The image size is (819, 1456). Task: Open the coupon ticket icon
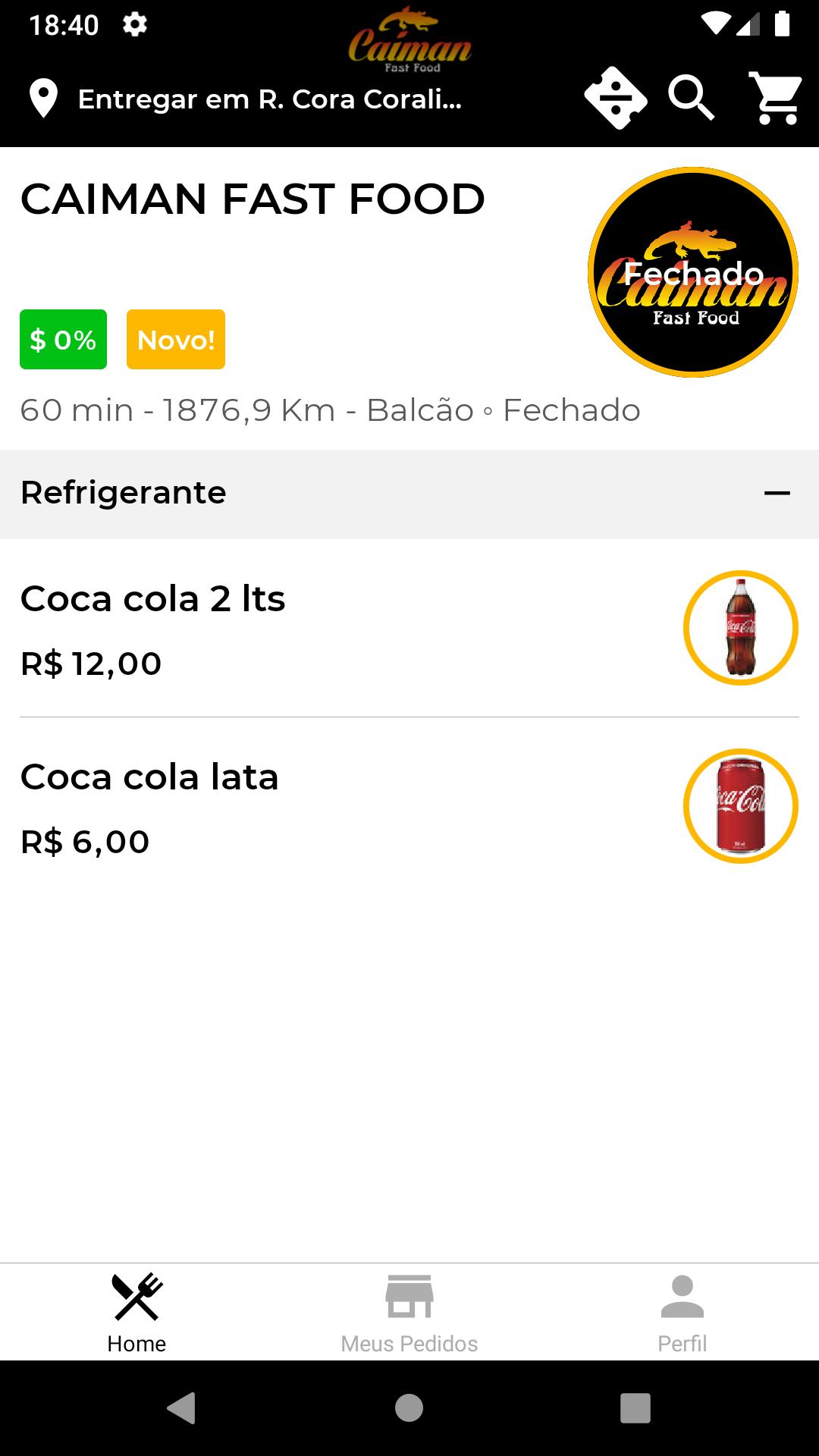(615, 98)
